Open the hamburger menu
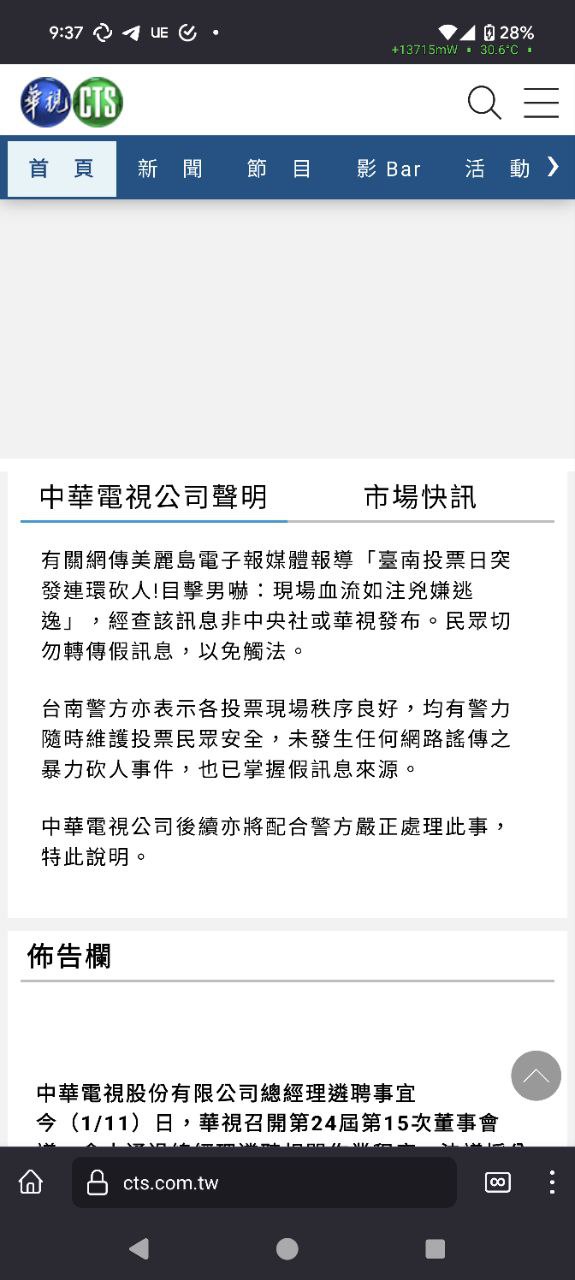 pyautogui.click(x=541, y=102)
